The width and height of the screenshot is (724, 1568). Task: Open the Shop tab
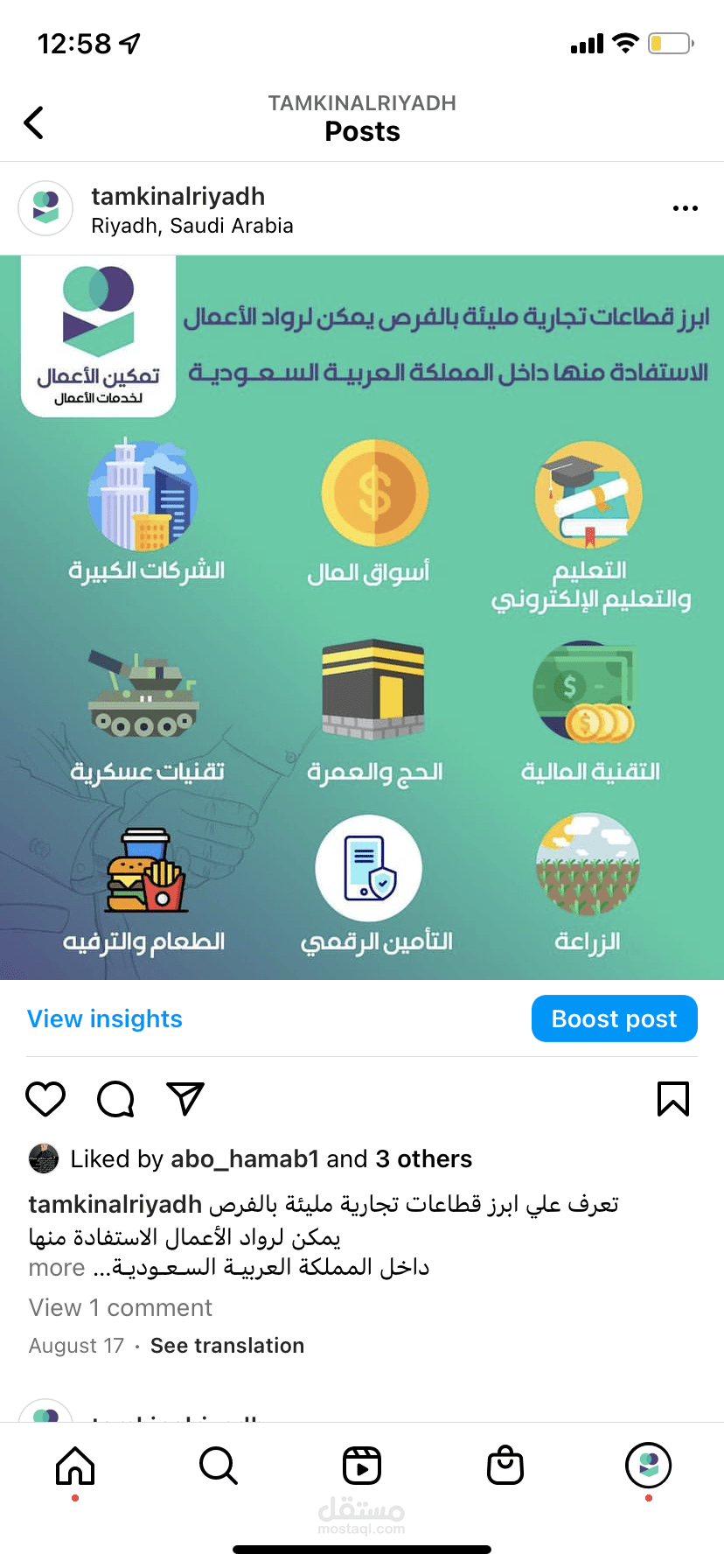tap(505, 1466)
